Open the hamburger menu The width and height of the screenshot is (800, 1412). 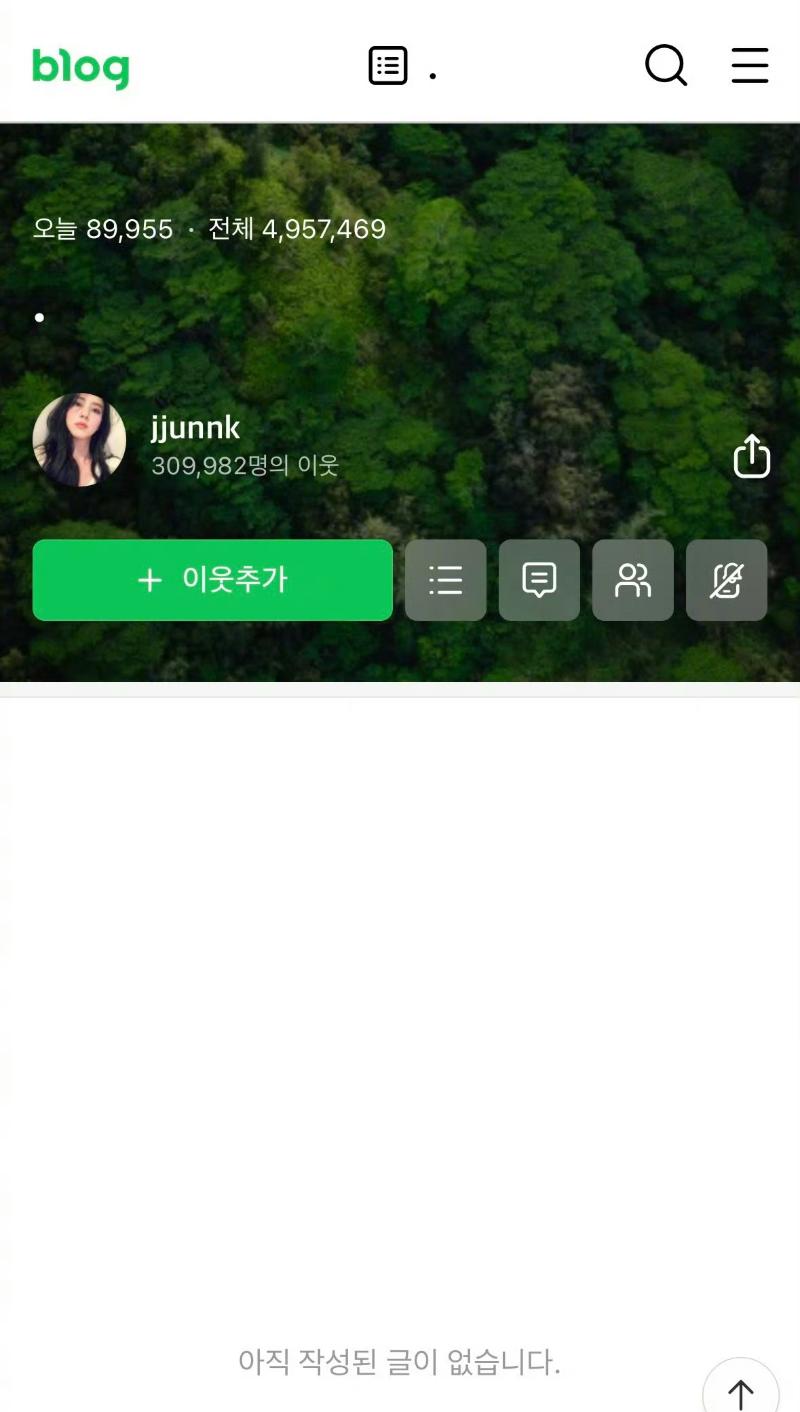pyautogui.click(x=750, y=66)
